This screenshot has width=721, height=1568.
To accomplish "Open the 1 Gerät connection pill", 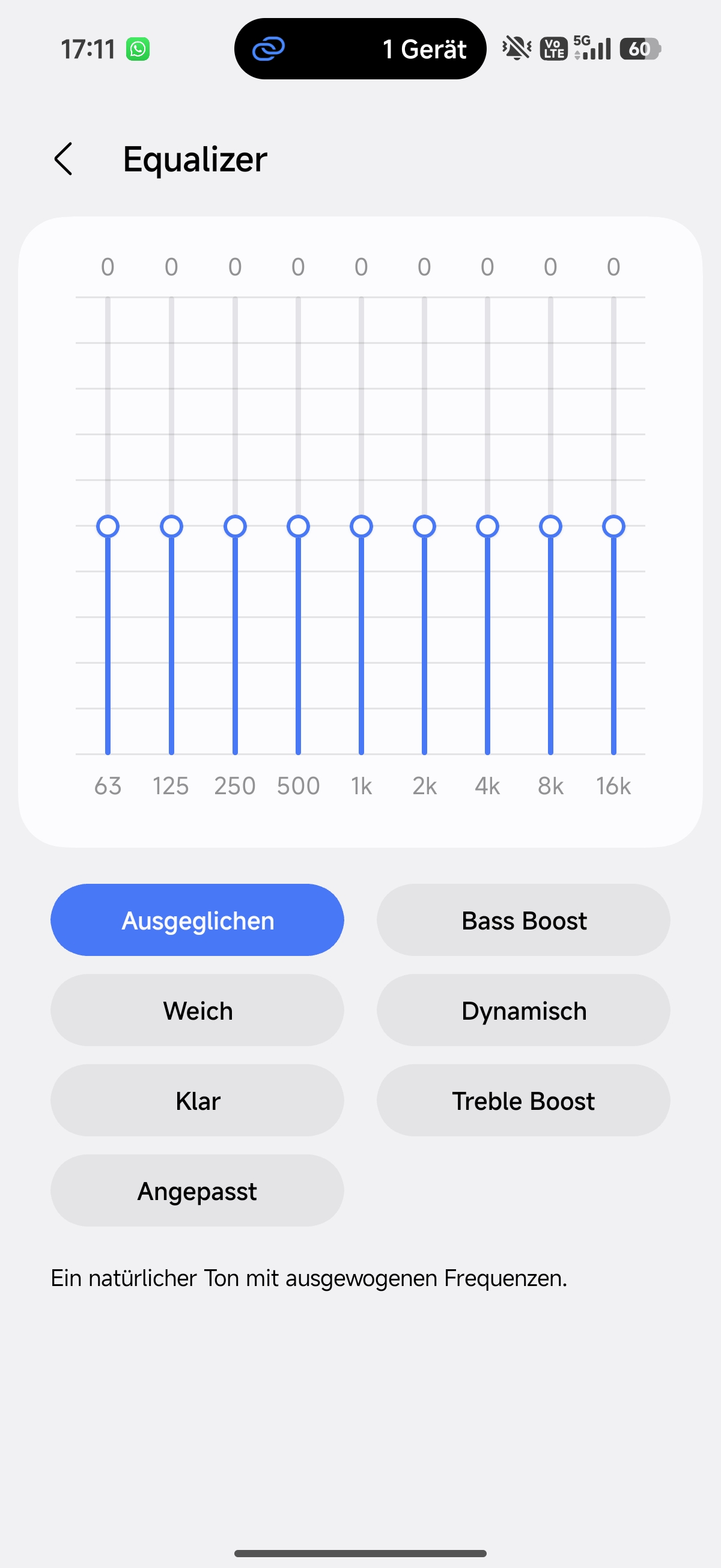I will (360, 49).
